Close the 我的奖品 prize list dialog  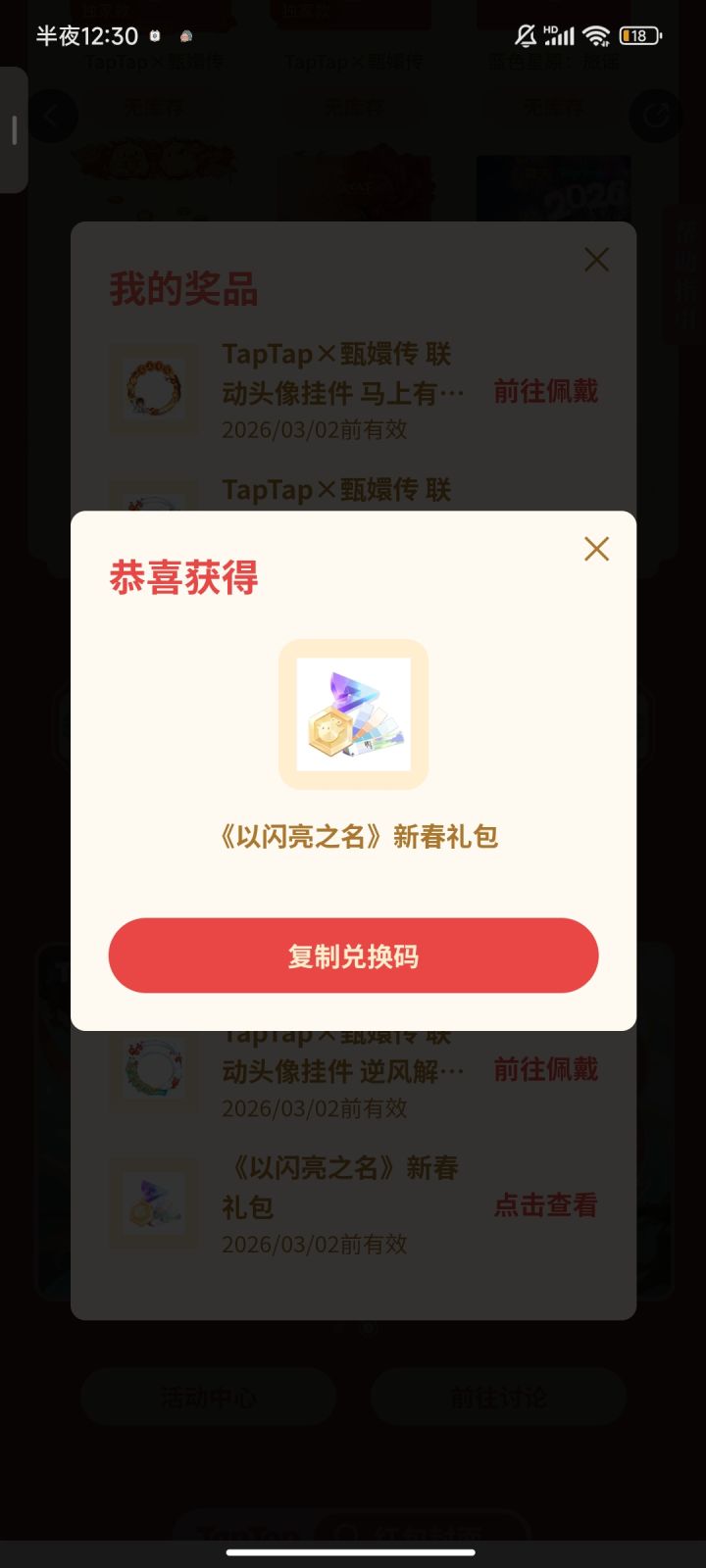click(596, 260)
